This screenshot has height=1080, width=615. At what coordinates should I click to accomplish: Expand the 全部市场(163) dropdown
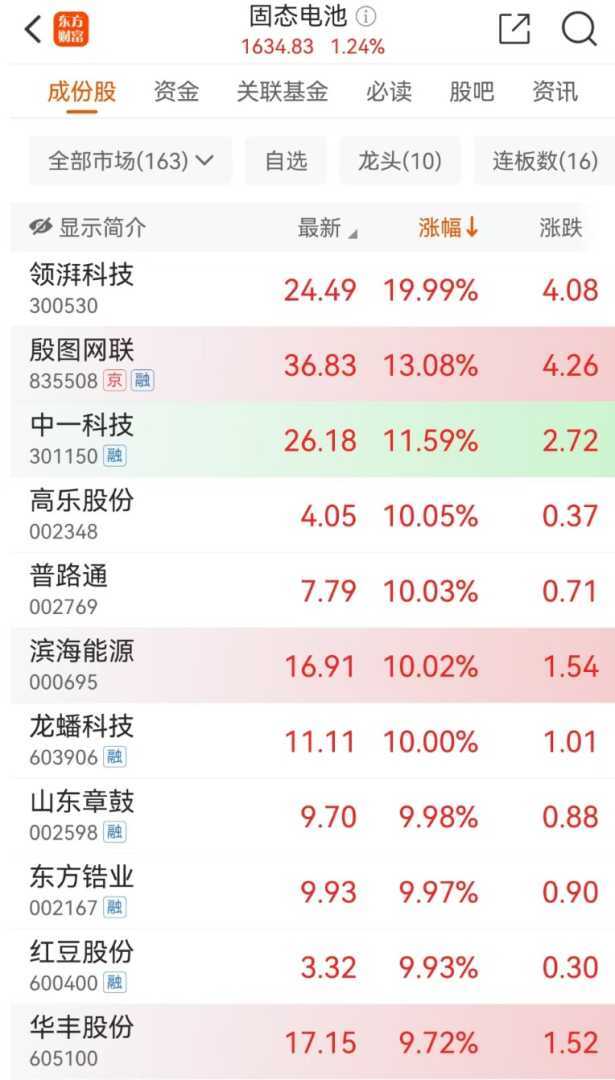click(131, 161)
